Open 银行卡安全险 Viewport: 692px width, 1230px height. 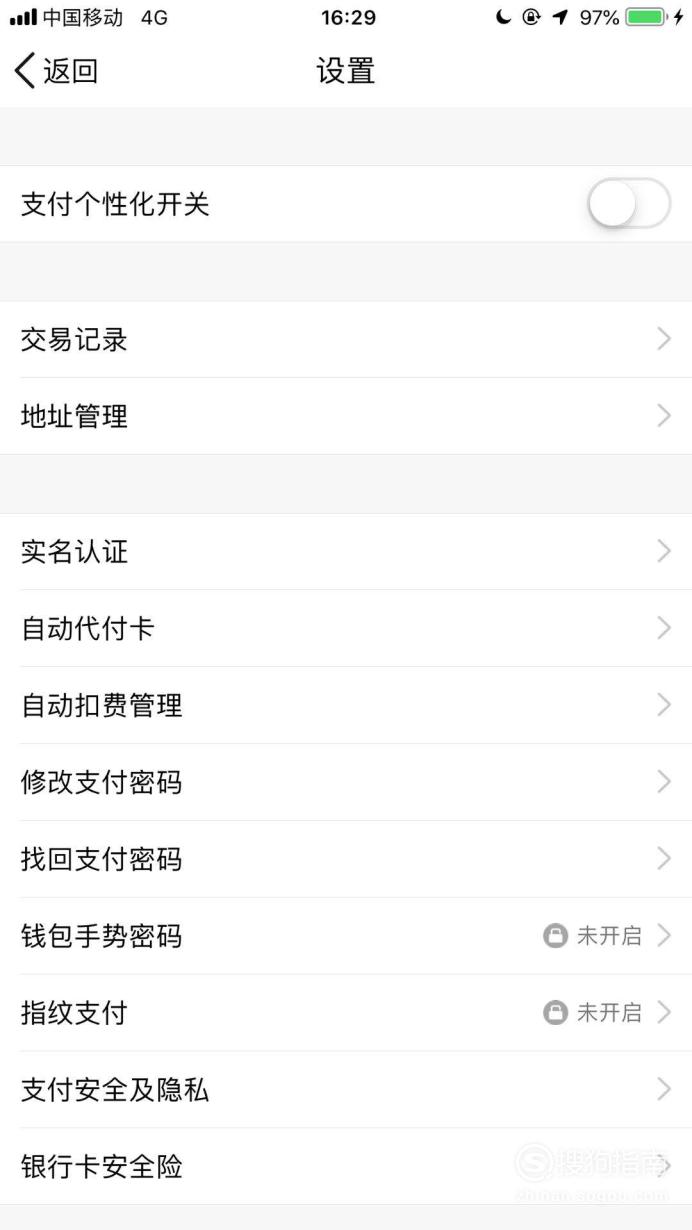(346, 1167)
